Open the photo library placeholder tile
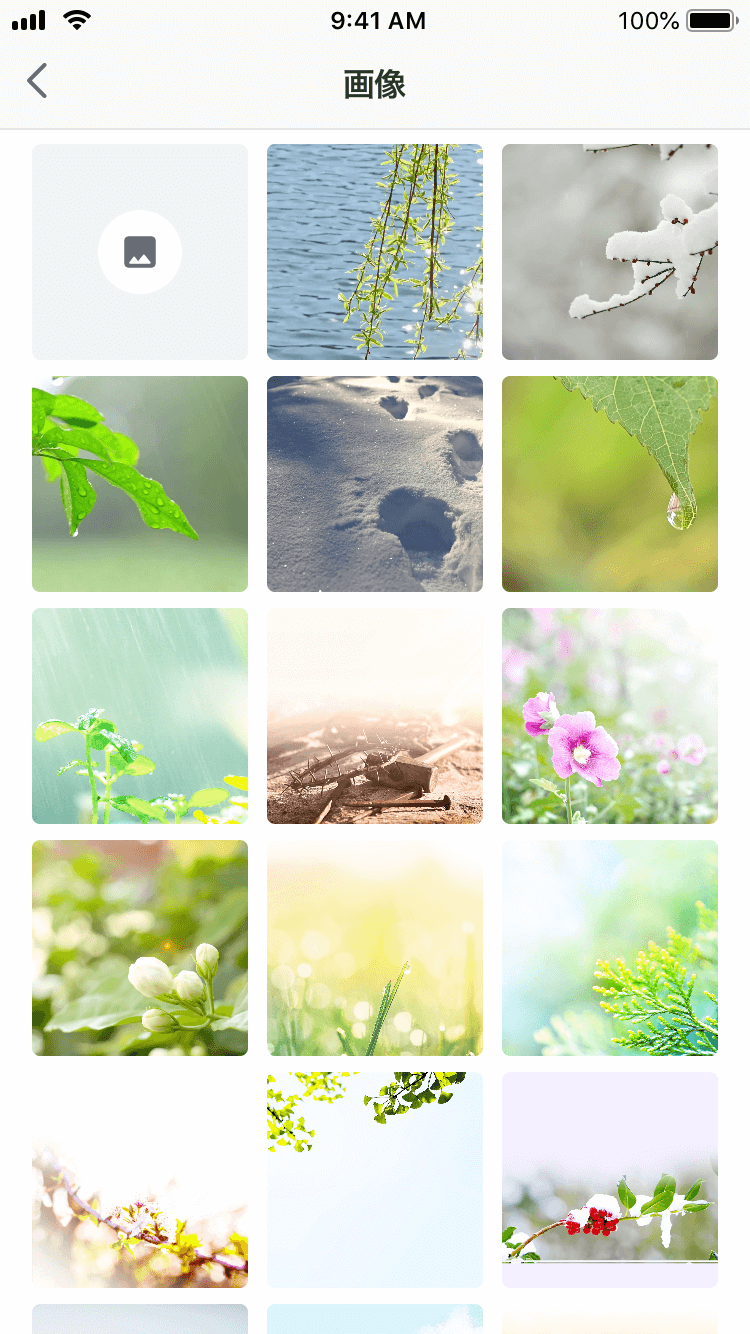The image size is (750, 1334). pos(140,252)
